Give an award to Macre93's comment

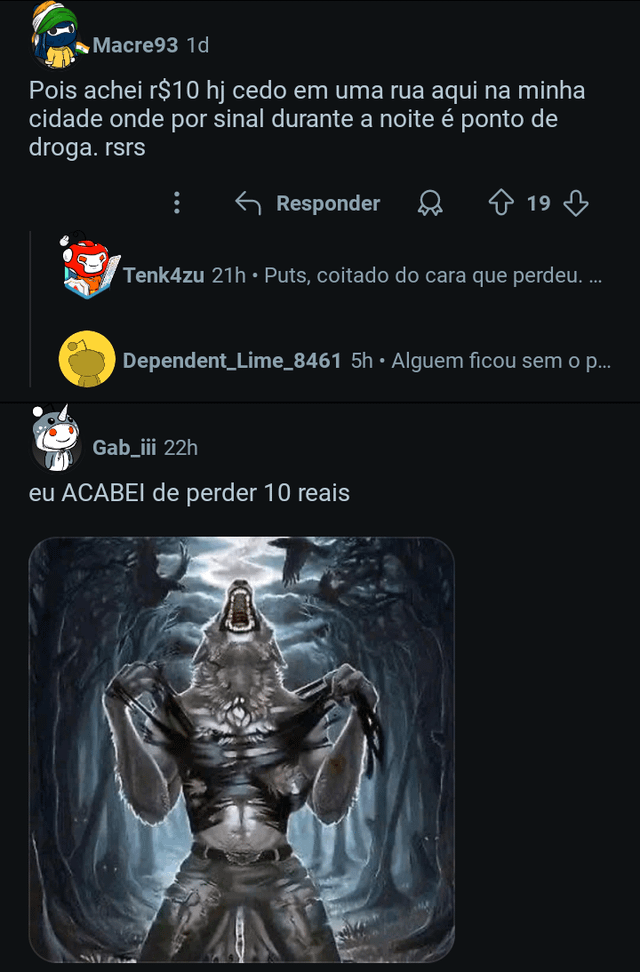(x=430, y=203)
